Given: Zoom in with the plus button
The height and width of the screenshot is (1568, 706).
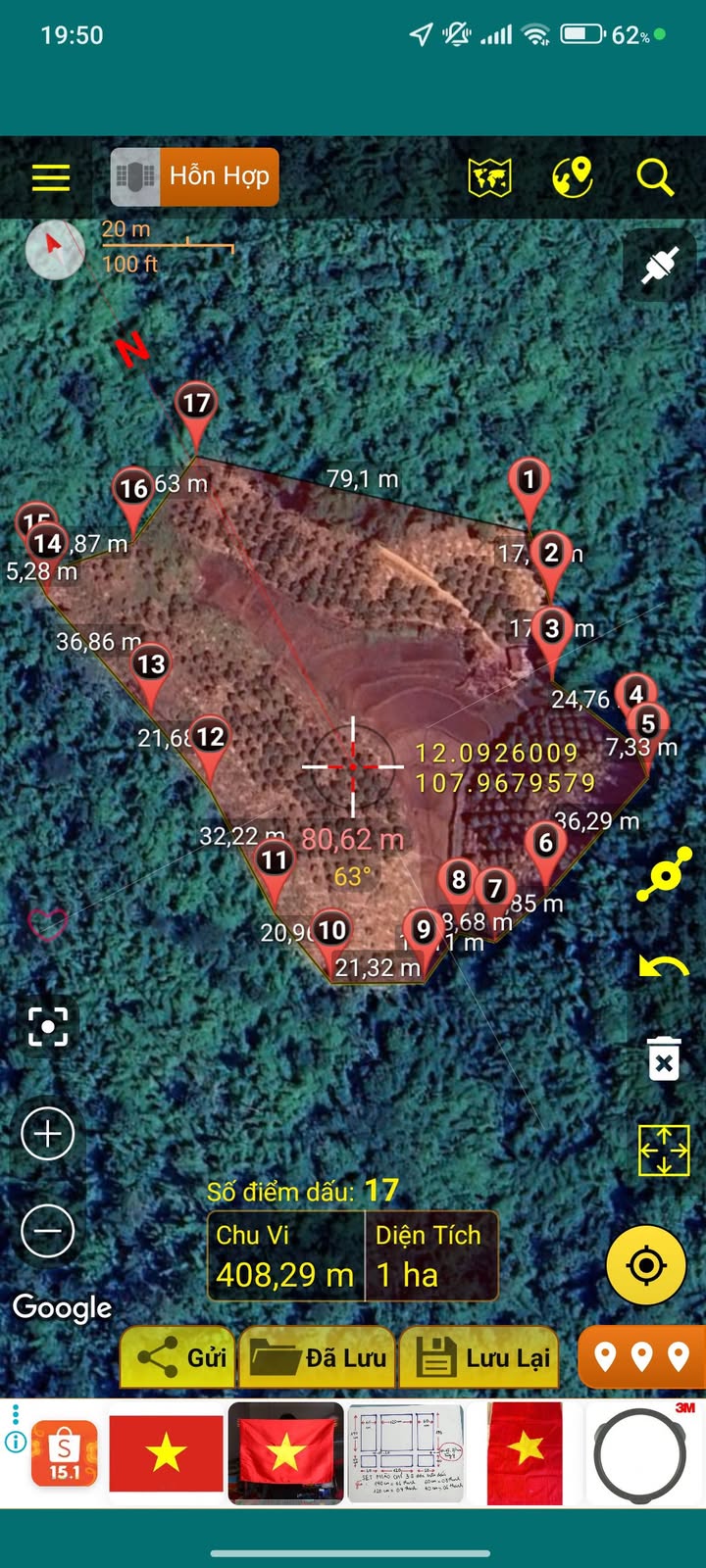Looking at the screenshot, I should pos(48,1134).
